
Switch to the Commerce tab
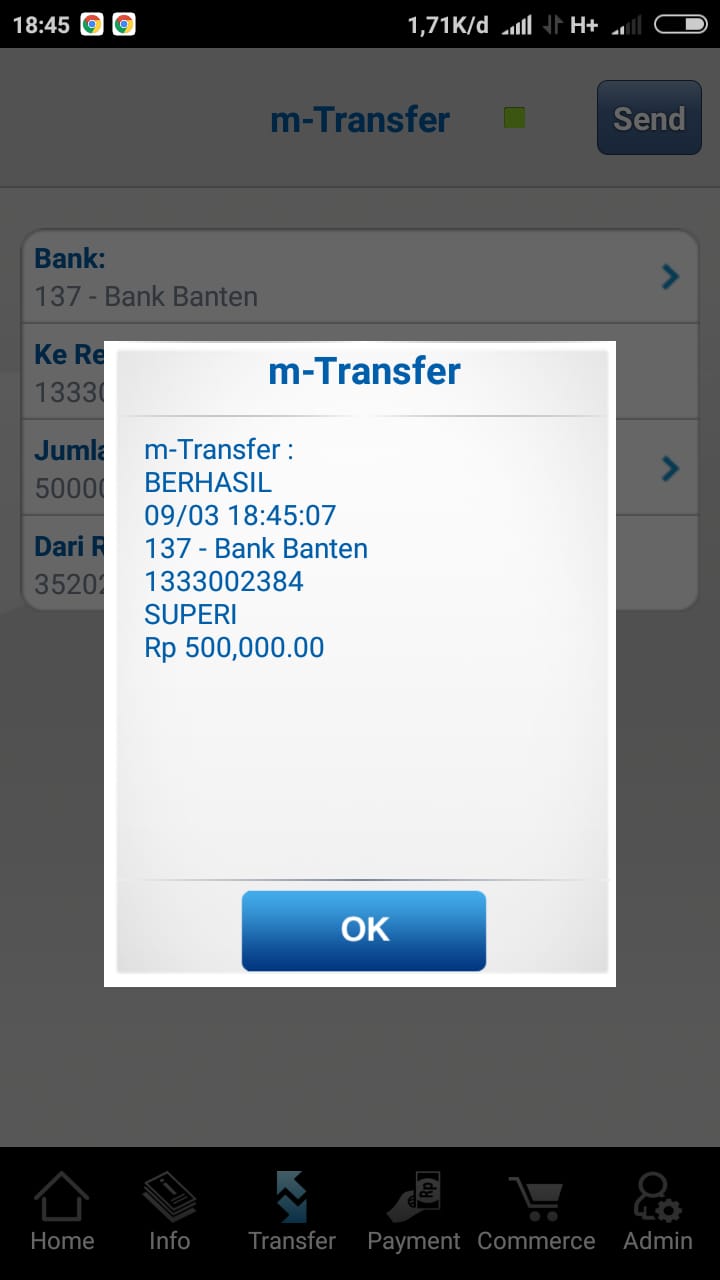click(536, 1212)
